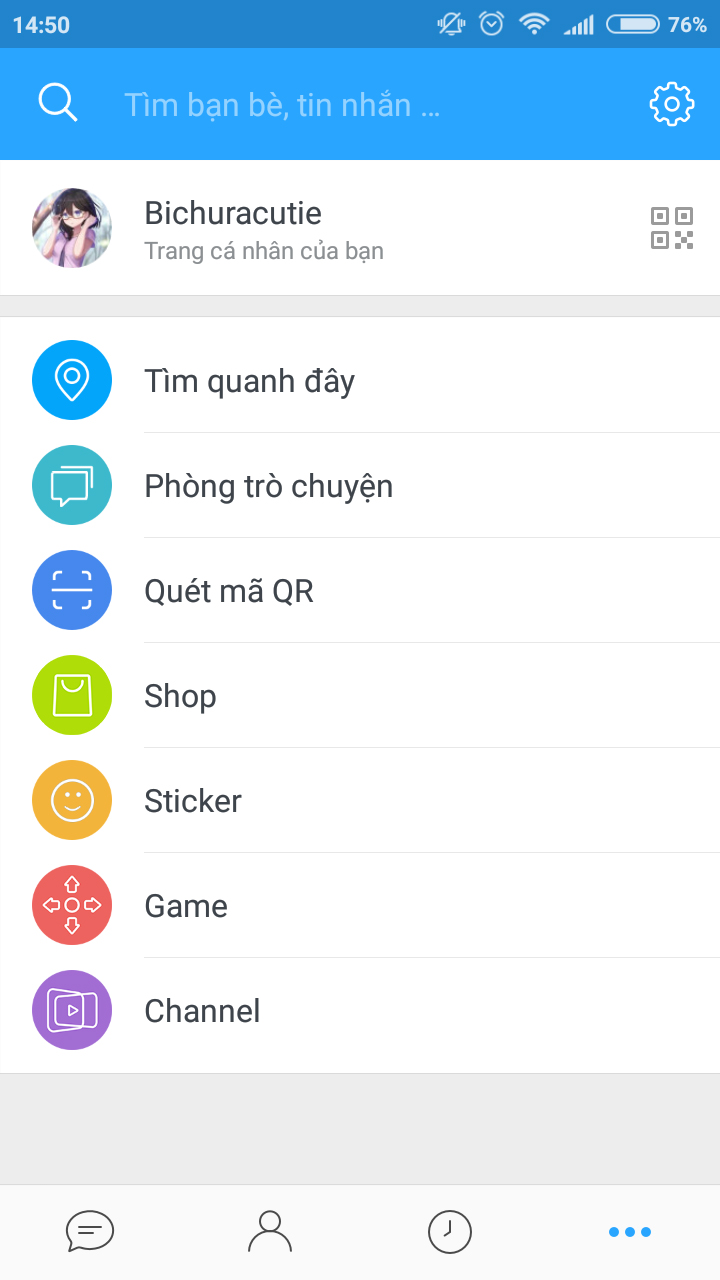Switch to the contacts tab

click(x=270, y=1231)
